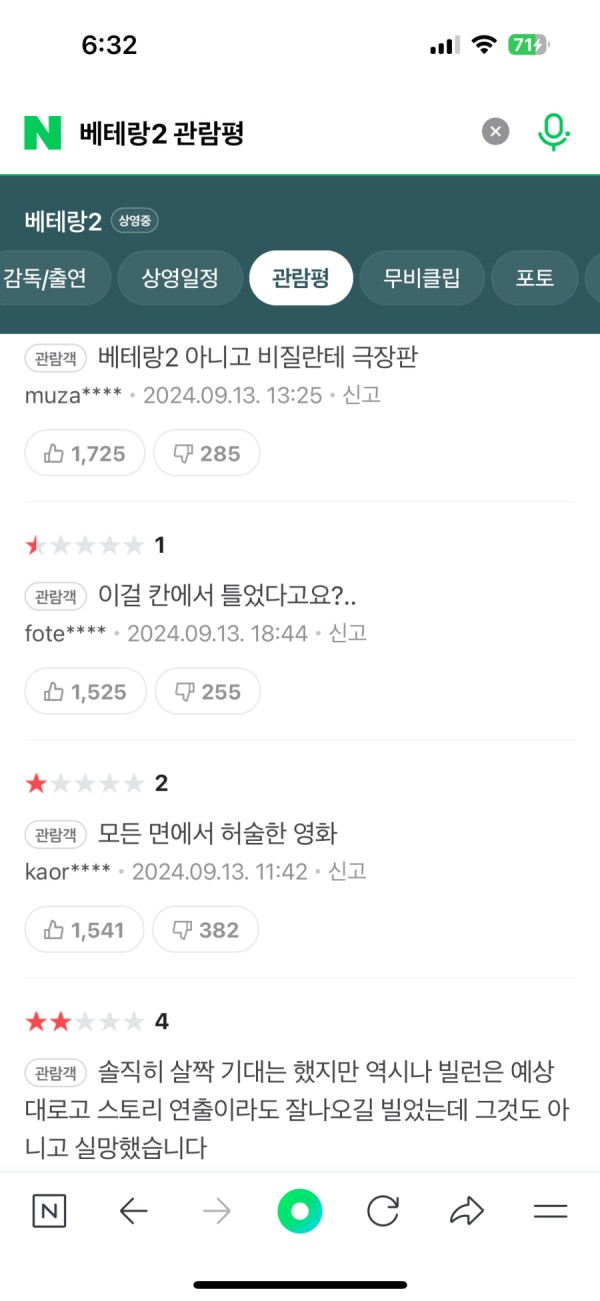Image resolution: width=600 pixels, height=1301 pixels.
Task: Start voice search with the microphone icon
Action: [x=553, y=132]
